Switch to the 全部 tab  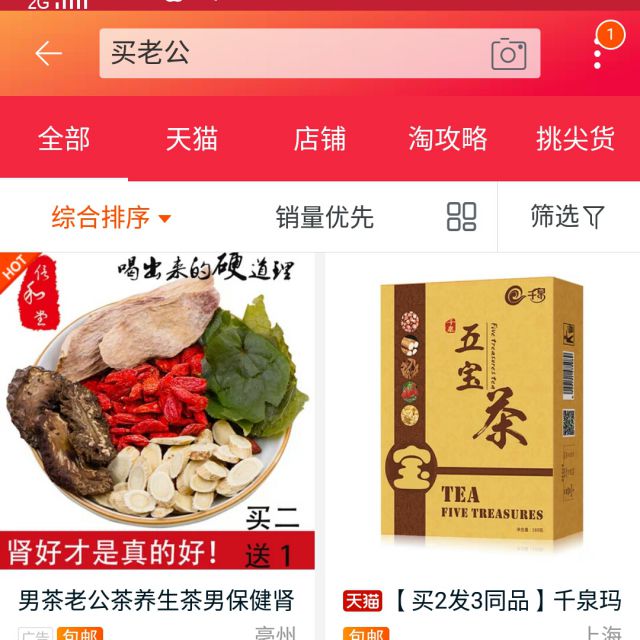tap(64, 139)
